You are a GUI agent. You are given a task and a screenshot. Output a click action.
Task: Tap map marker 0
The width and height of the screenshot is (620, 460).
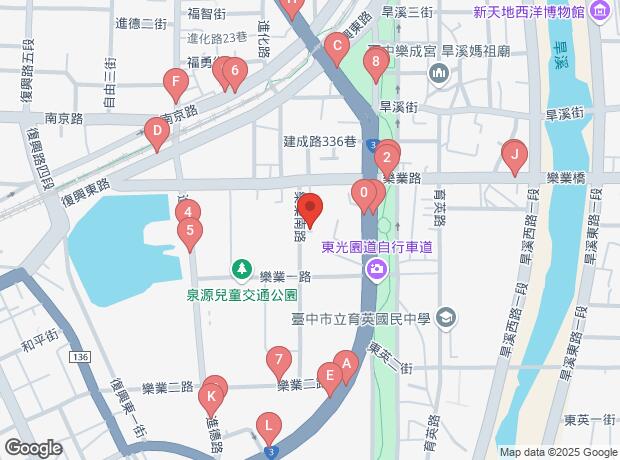click(364, 193)
